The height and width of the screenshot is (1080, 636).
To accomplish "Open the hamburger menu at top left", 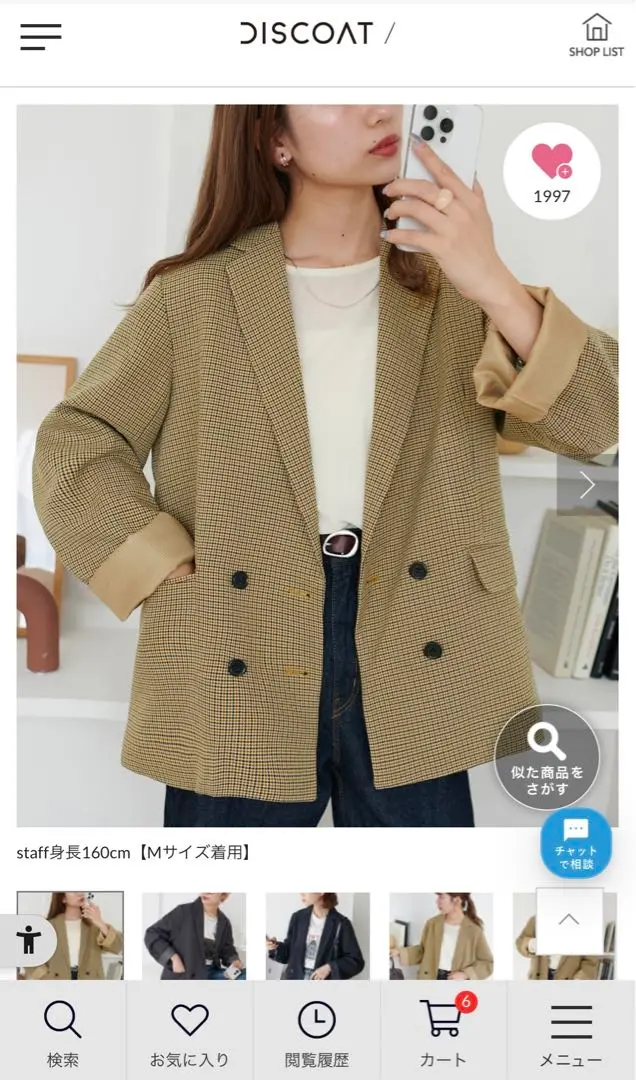I will [41, 37].
